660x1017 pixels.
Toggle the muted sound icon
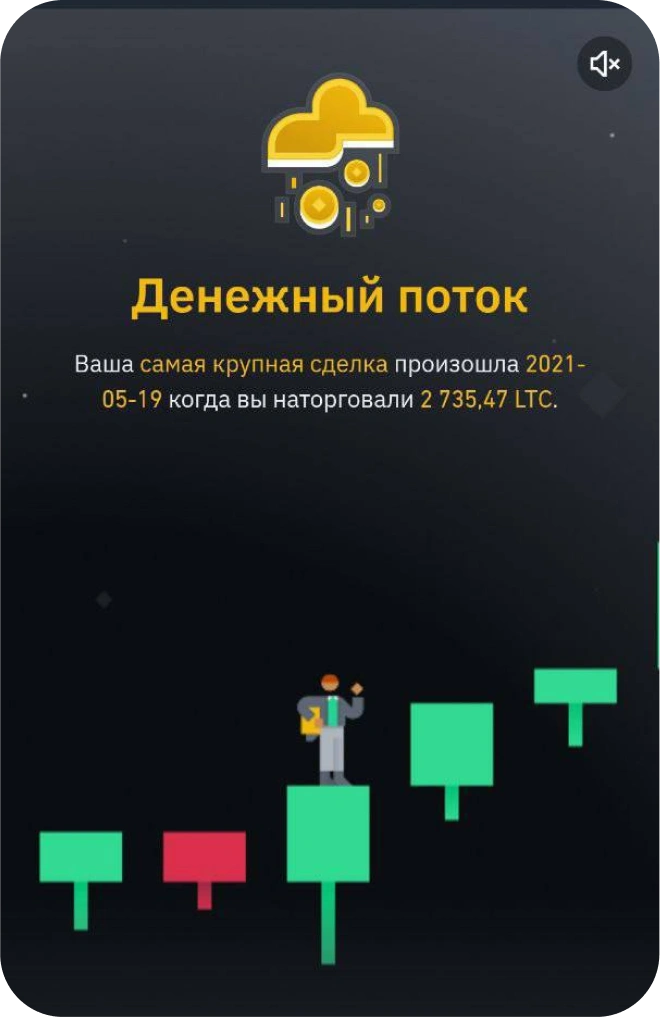[x=604, y=65]
